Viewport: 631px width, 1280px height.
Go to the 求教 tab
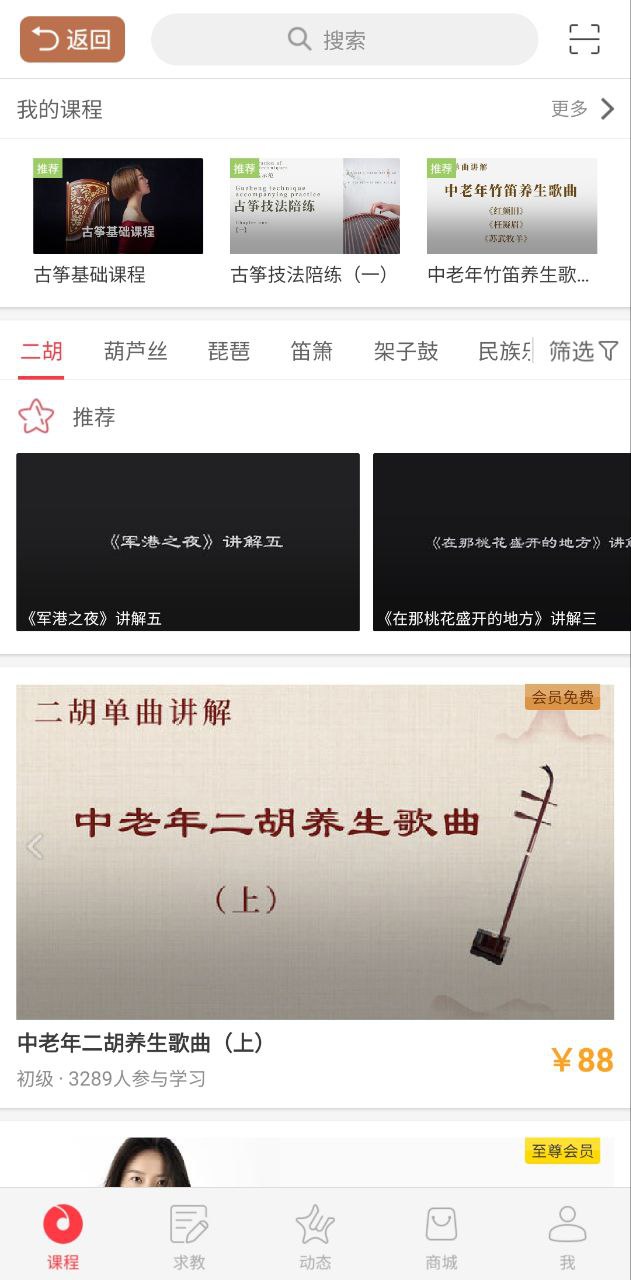pyautogui.click(x=189, y=1236)
